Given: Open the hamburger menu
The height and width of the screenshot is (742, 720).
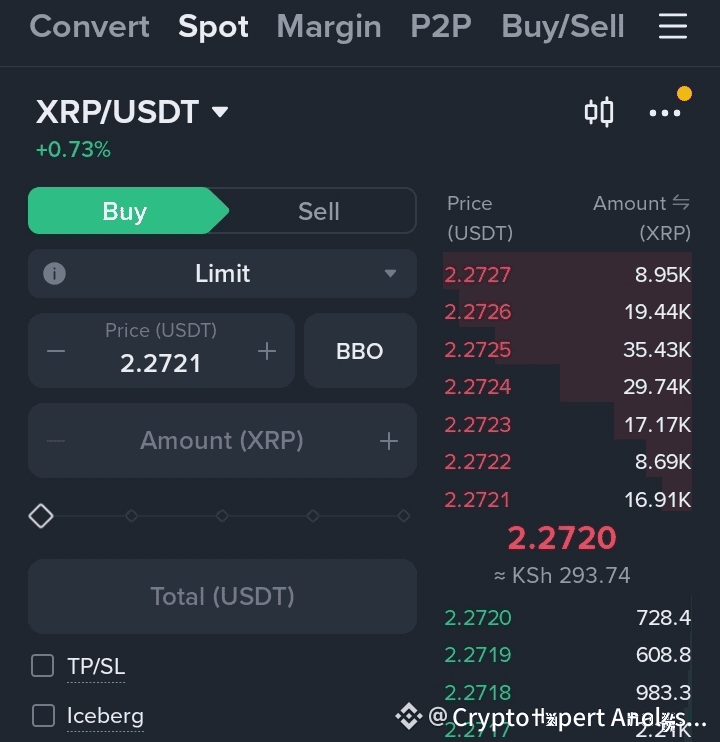Looking at the screenshot, I should tap(673, 27).
